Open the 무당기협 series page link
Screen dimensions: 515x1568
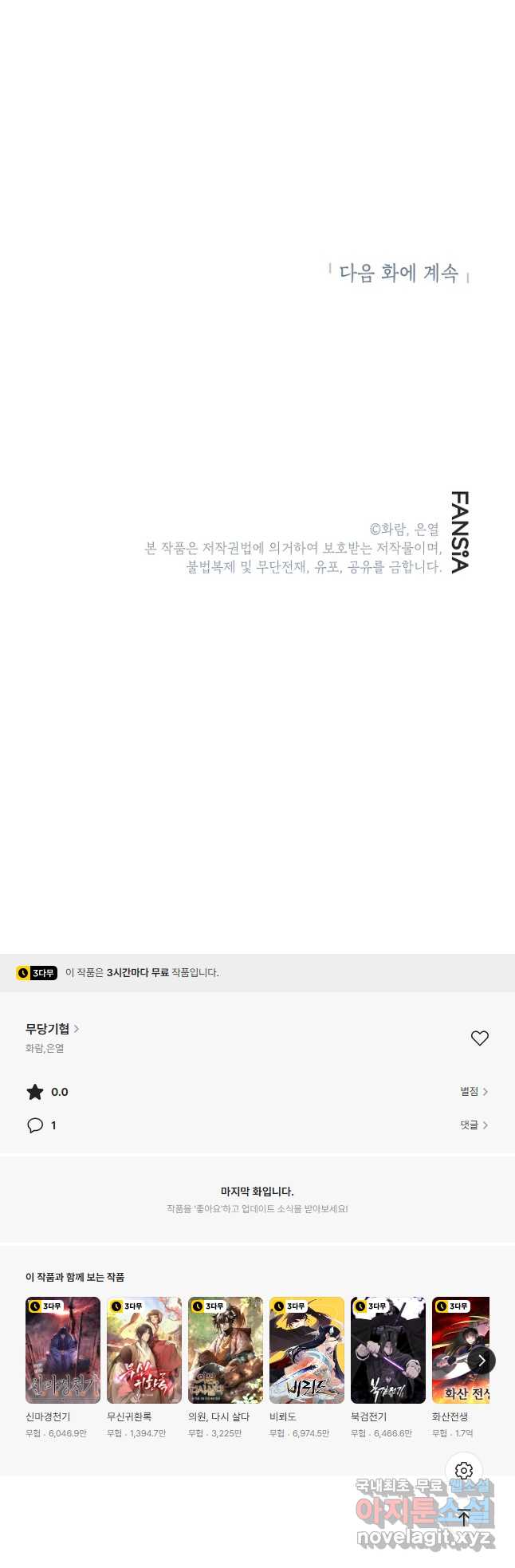[x=52, y=1029]
